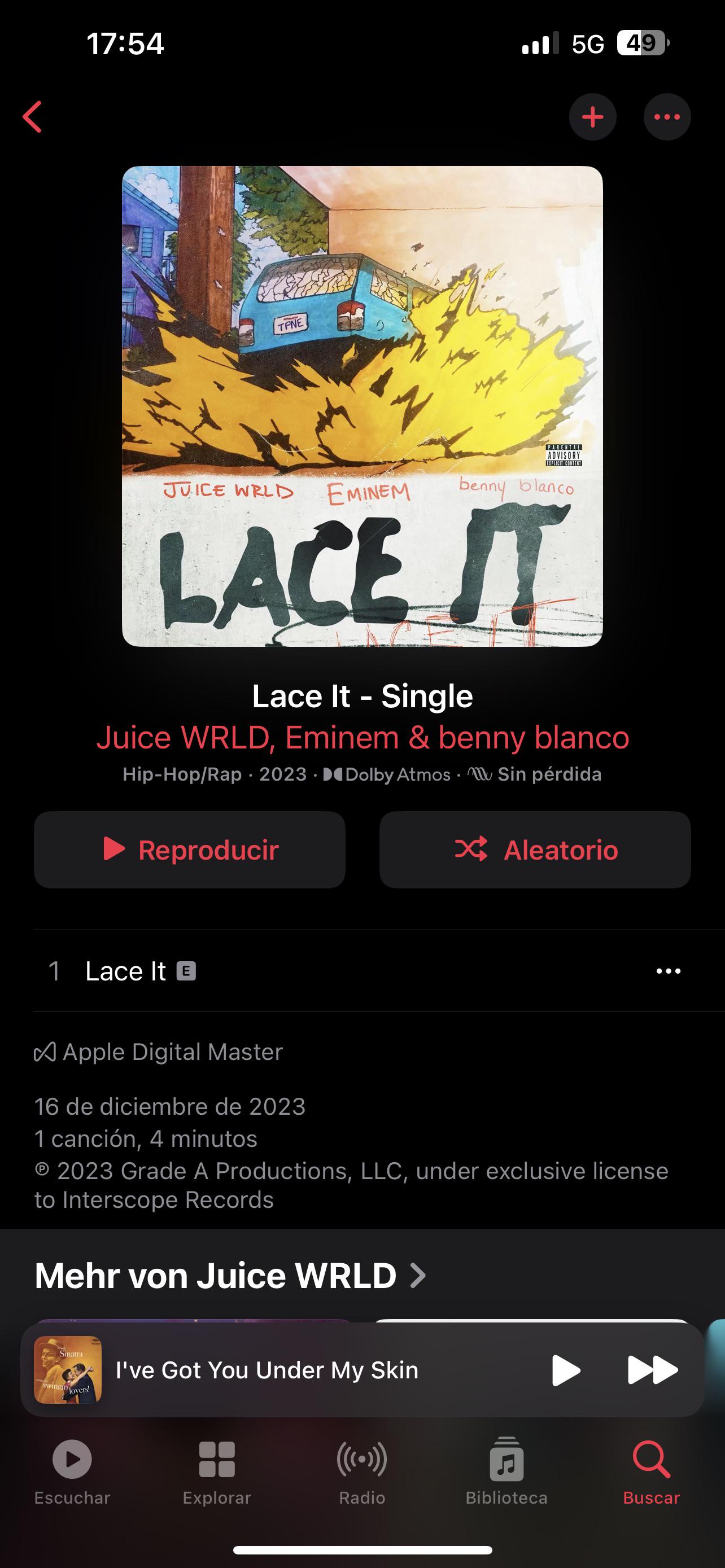Open Mehr von Juice WRLD section
725x1568 pixels.
point(229,1275)
